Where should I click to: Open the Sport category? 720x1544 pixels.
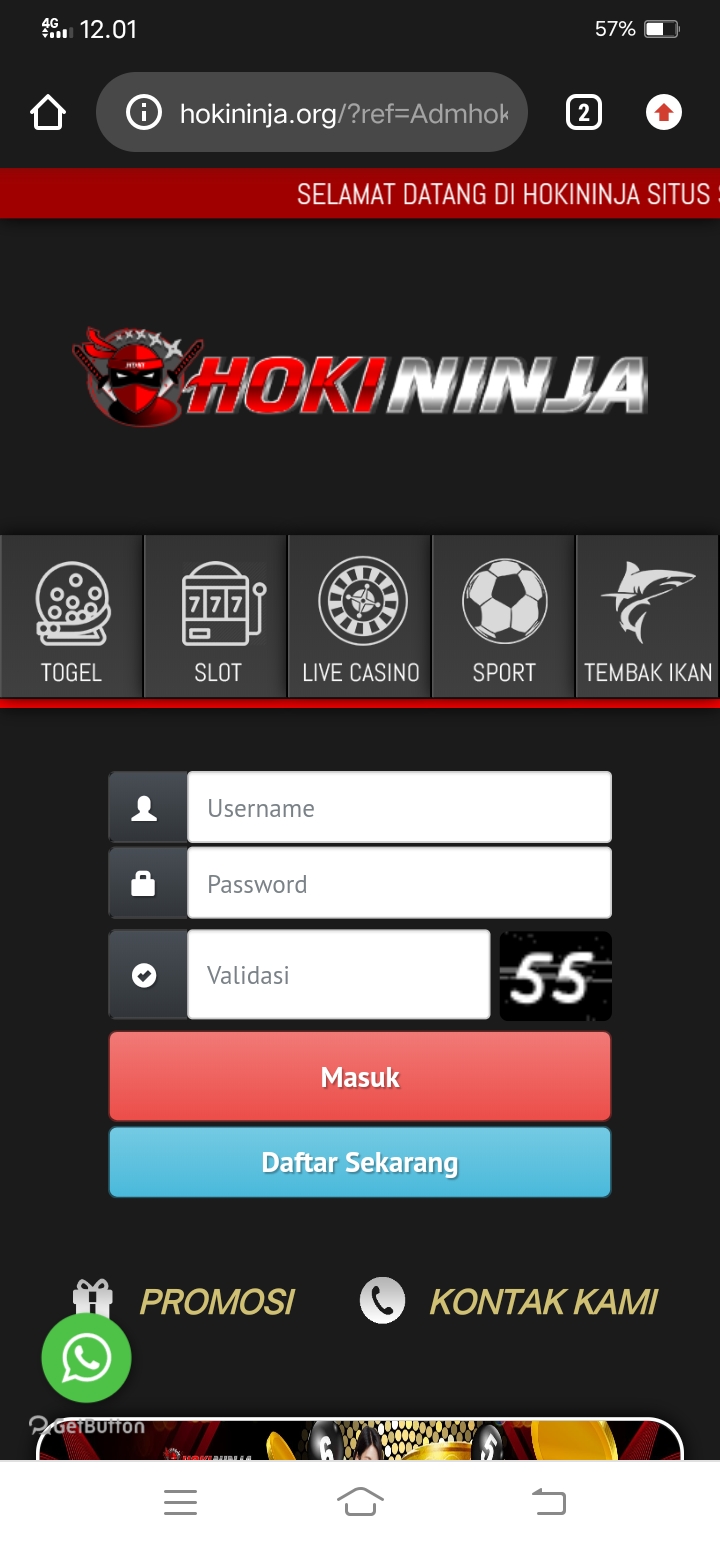pos(504,617)
